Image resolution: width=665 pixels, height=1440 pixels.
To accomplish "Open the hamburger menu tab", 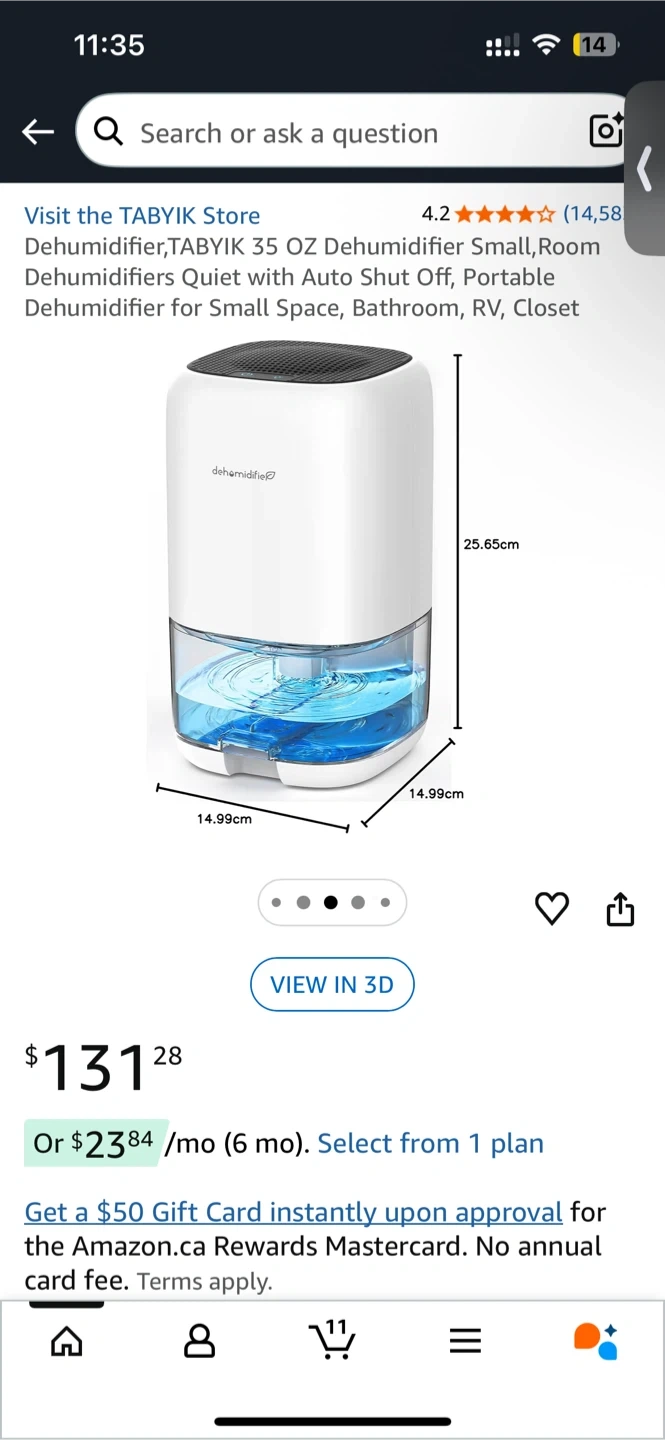I will click(x=465, y=1340).
